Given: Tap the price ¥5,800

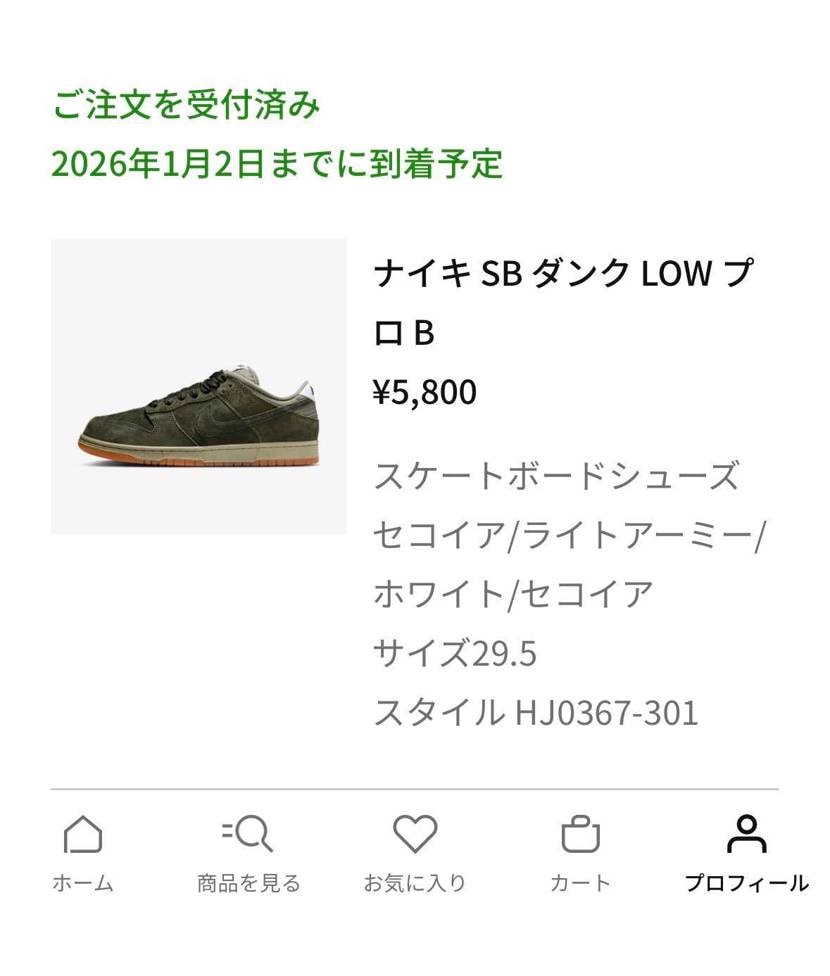Looking at the screenshot, I should (425, 392).
